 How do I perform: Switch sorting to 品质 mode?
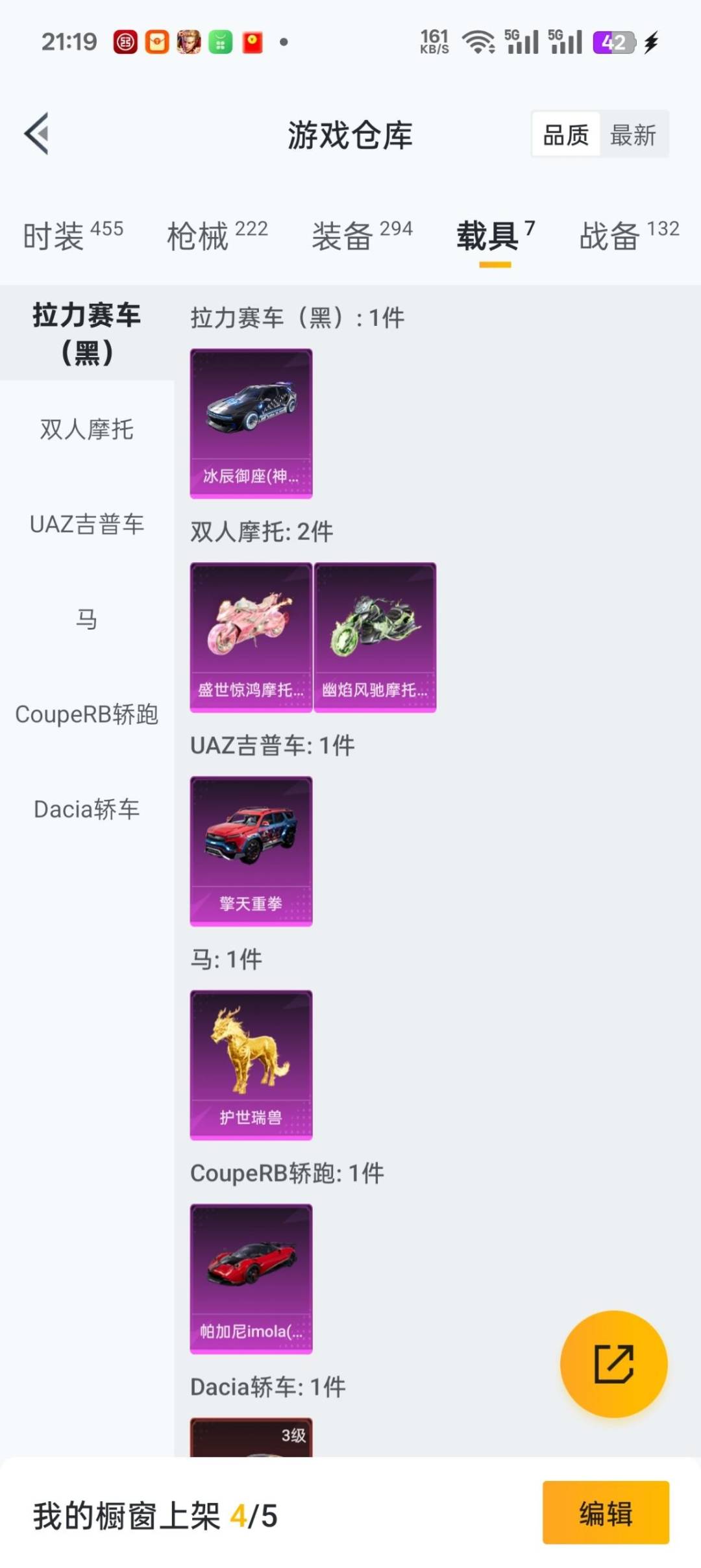pyautogui.click(x=565, y=134)
